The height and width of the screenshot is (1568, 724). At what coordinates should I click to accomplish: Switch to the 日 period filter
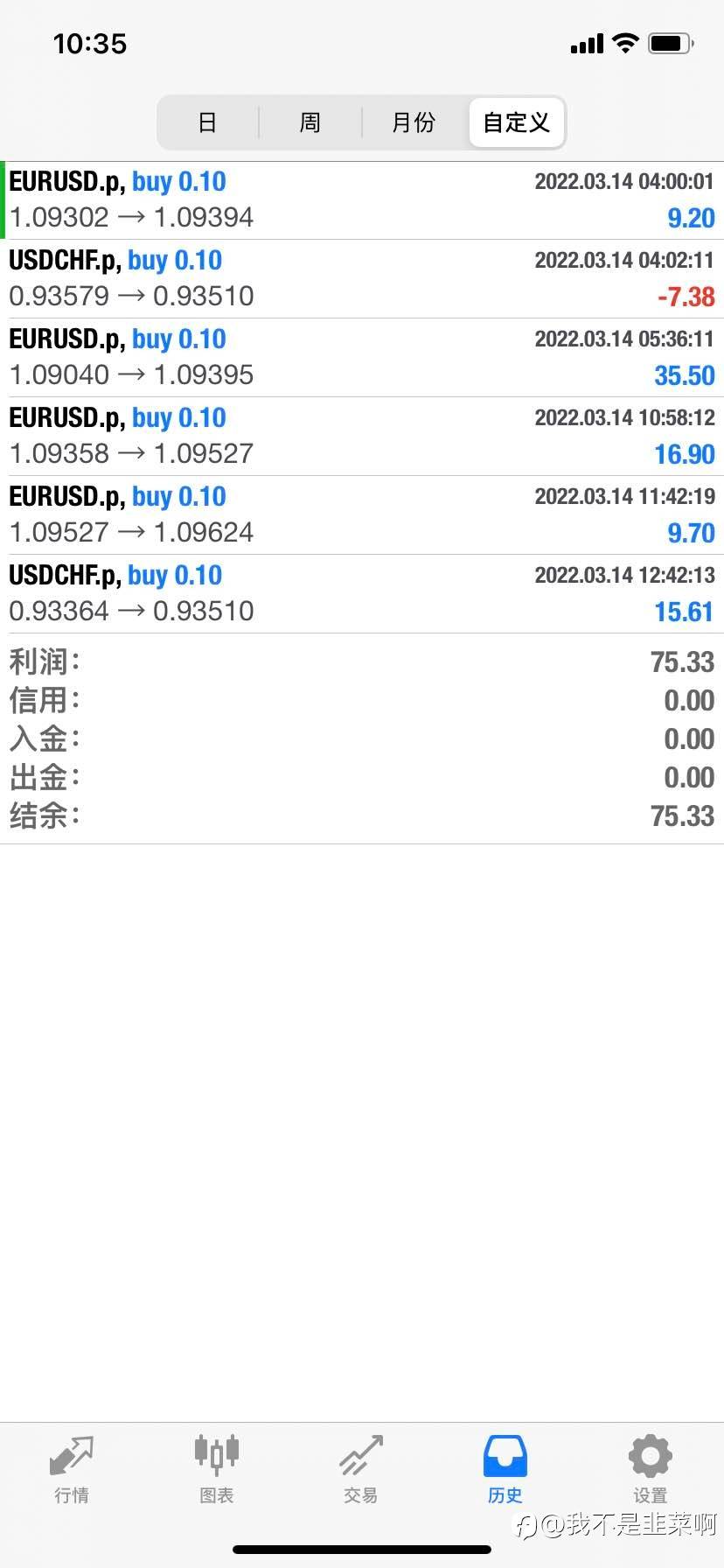(x=208, y=122)
